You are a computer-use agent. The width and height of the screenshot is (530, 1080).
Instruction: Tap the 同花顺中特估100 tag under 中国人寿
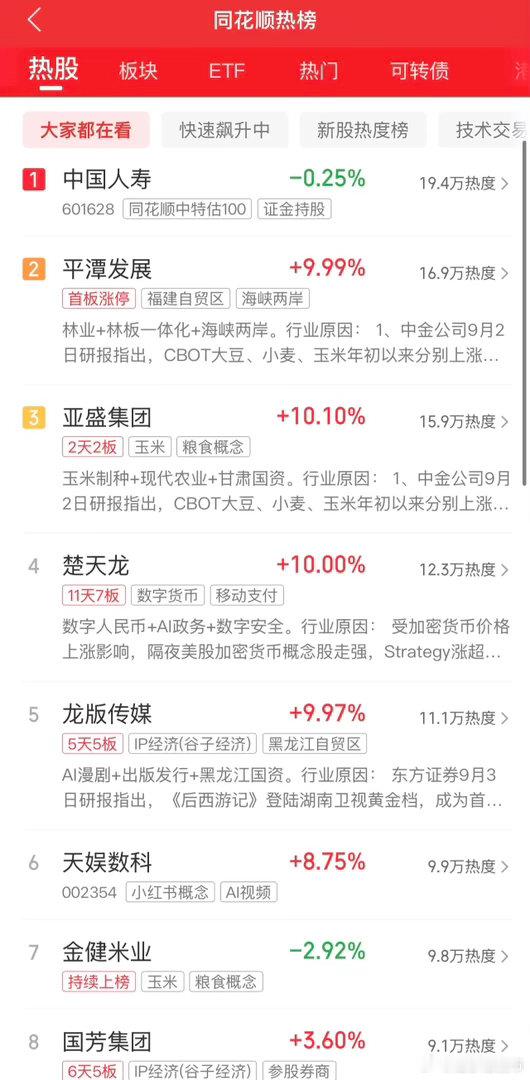tap(187, 209)
